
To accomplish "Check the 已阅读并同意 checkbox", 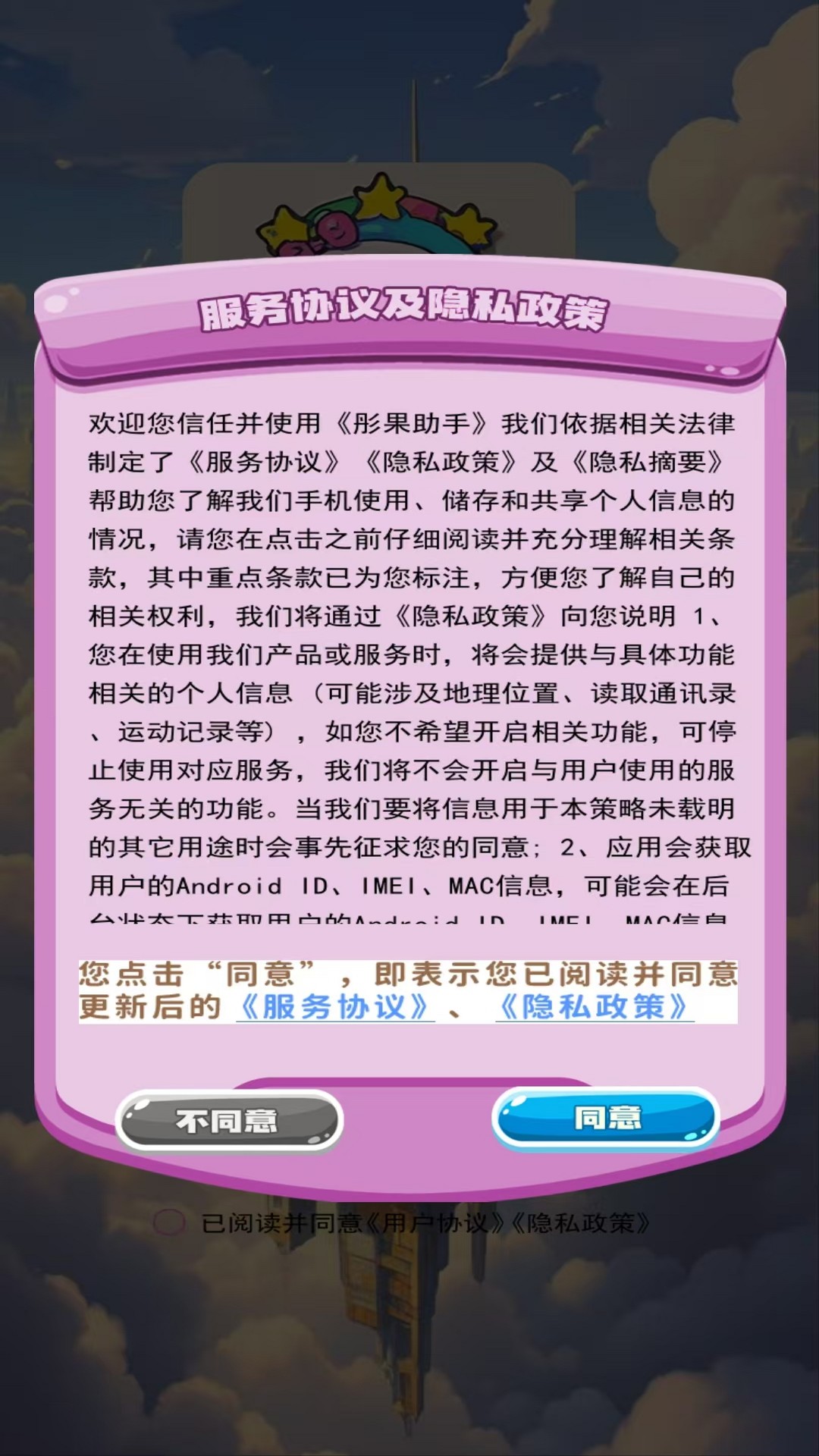I will 168,1222.
